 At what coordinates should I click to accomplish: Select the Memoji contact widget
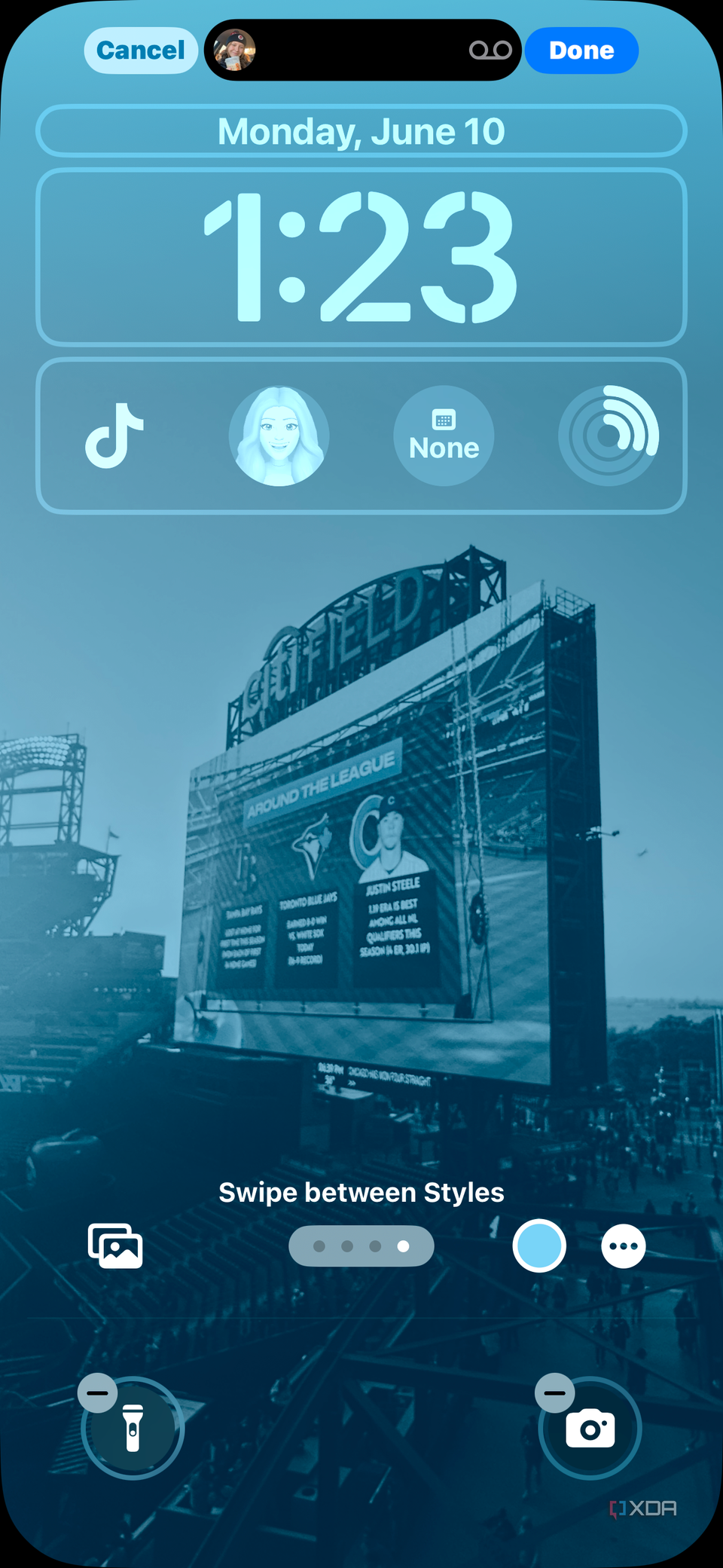(279, 436)
